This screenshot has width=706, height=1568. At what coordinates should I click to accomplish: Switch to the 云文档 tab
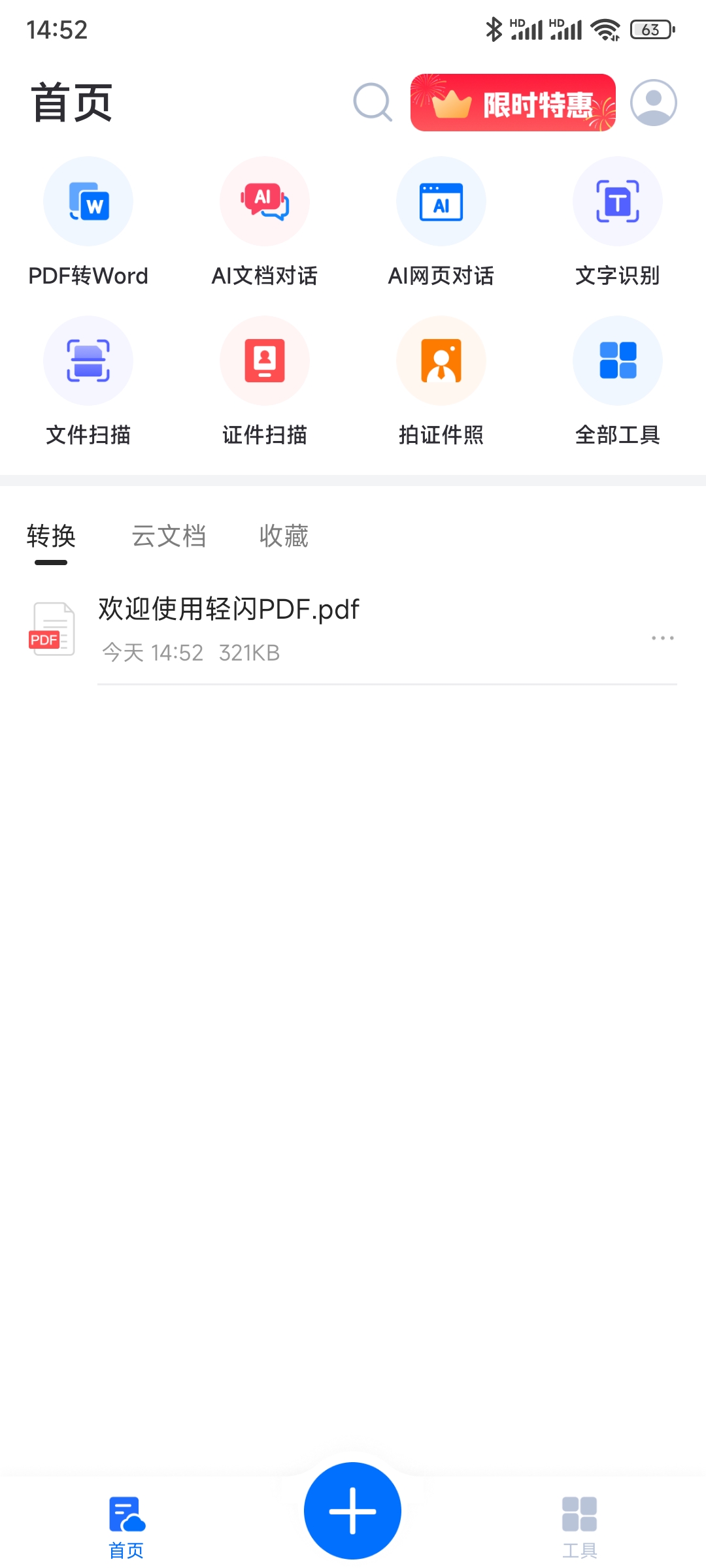point(169,536)
